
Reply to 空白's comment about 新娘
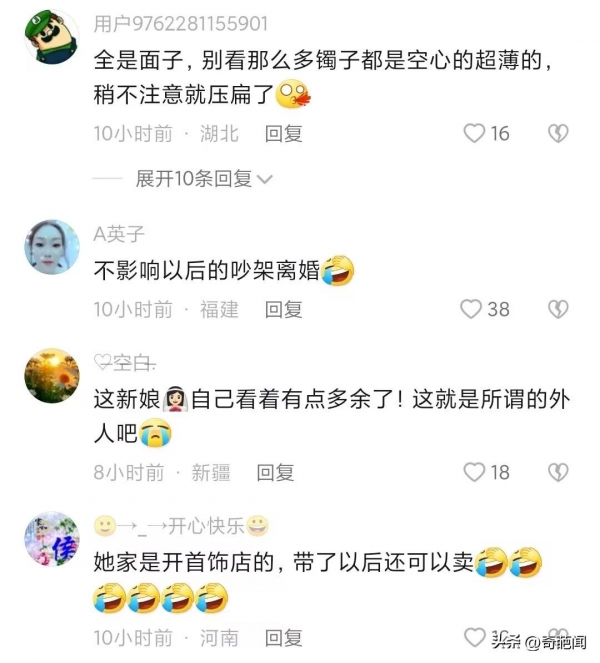pyautogui.click(x=276, y=472)
